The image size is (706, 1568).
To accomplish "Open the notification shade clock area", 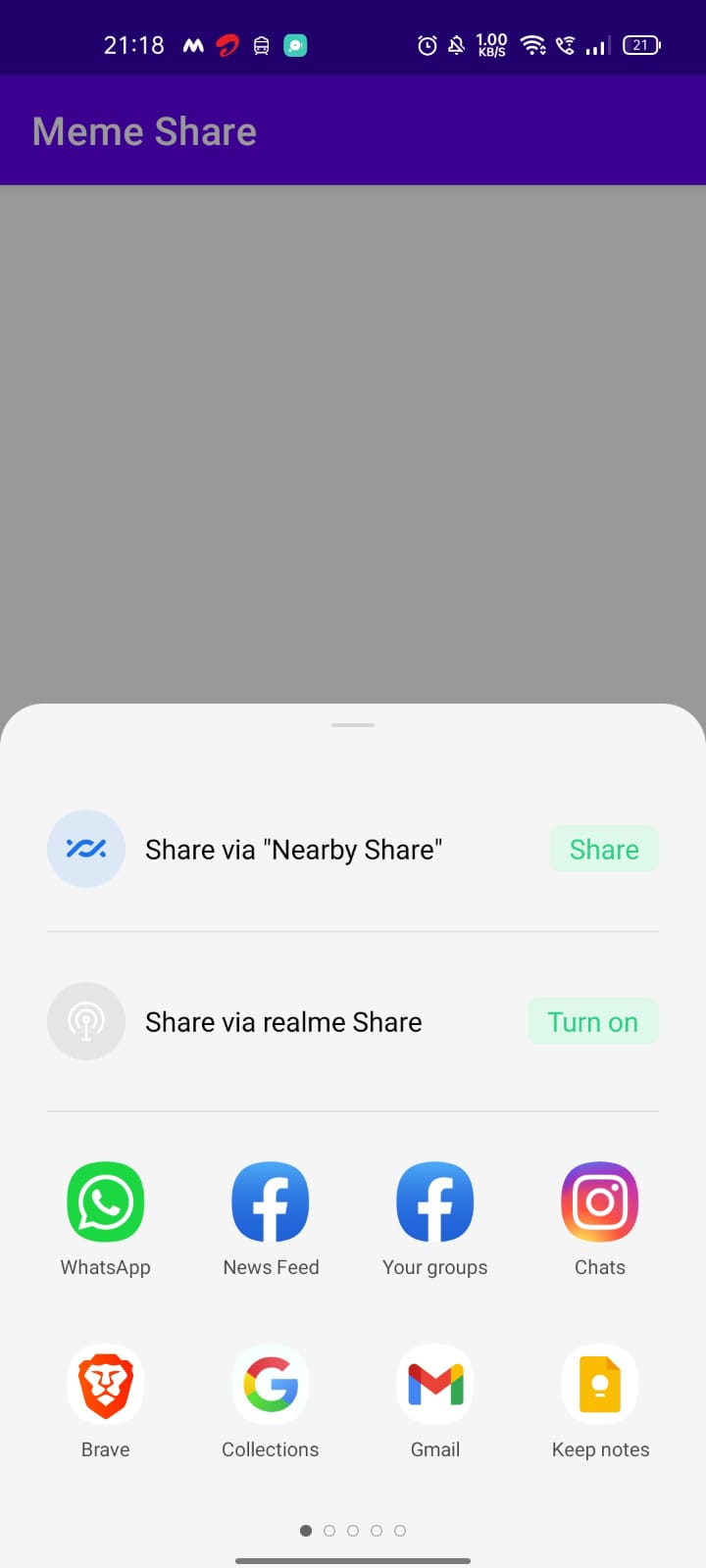I will (x=133, y=44).
